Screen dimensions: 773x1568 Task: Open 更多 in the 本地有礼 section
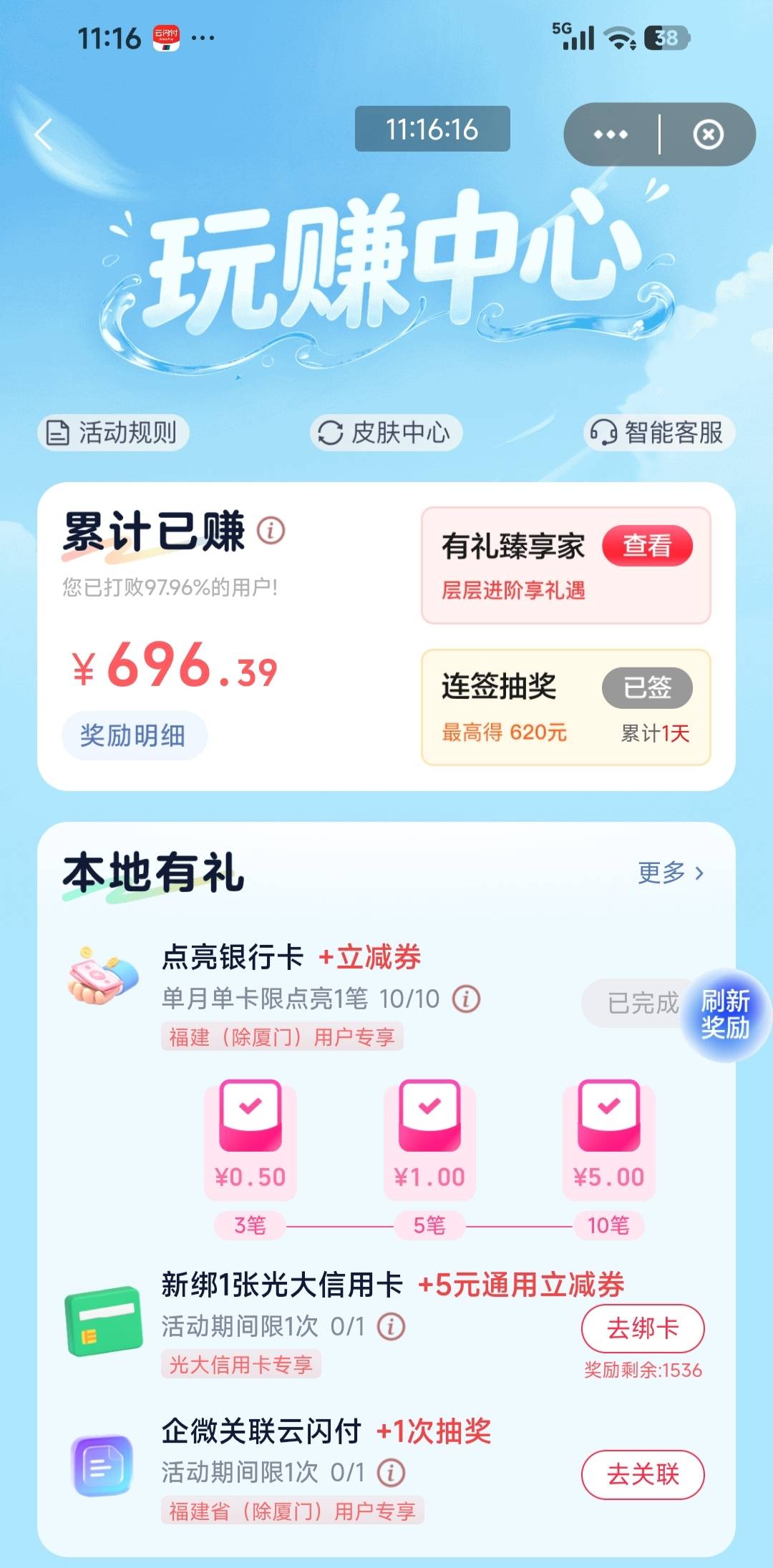click(x=671, y=873)
